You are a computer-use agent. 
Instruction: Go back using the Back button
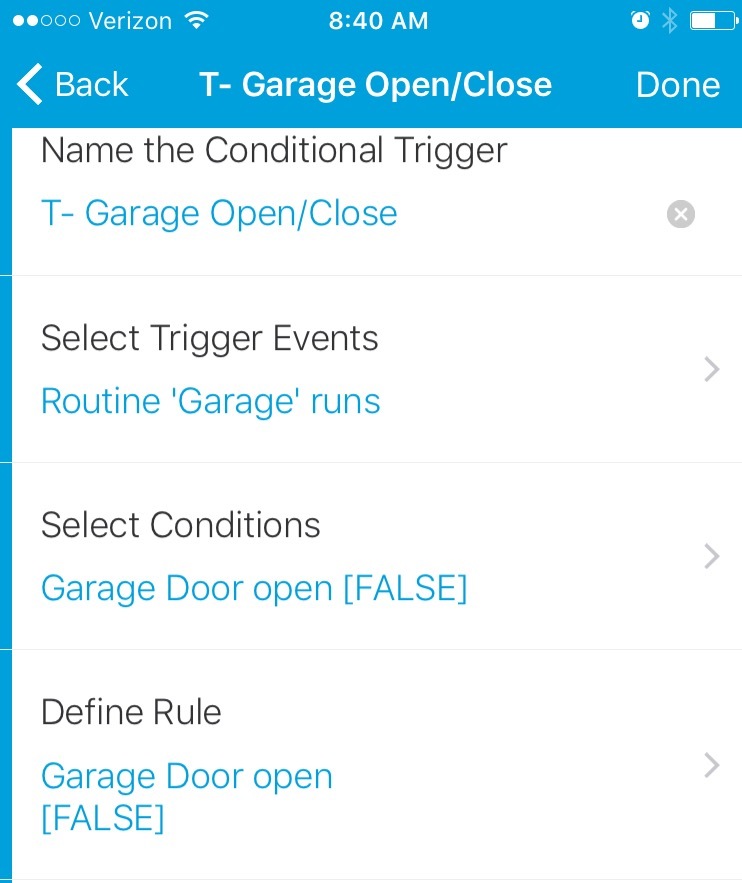click(72, 85)
